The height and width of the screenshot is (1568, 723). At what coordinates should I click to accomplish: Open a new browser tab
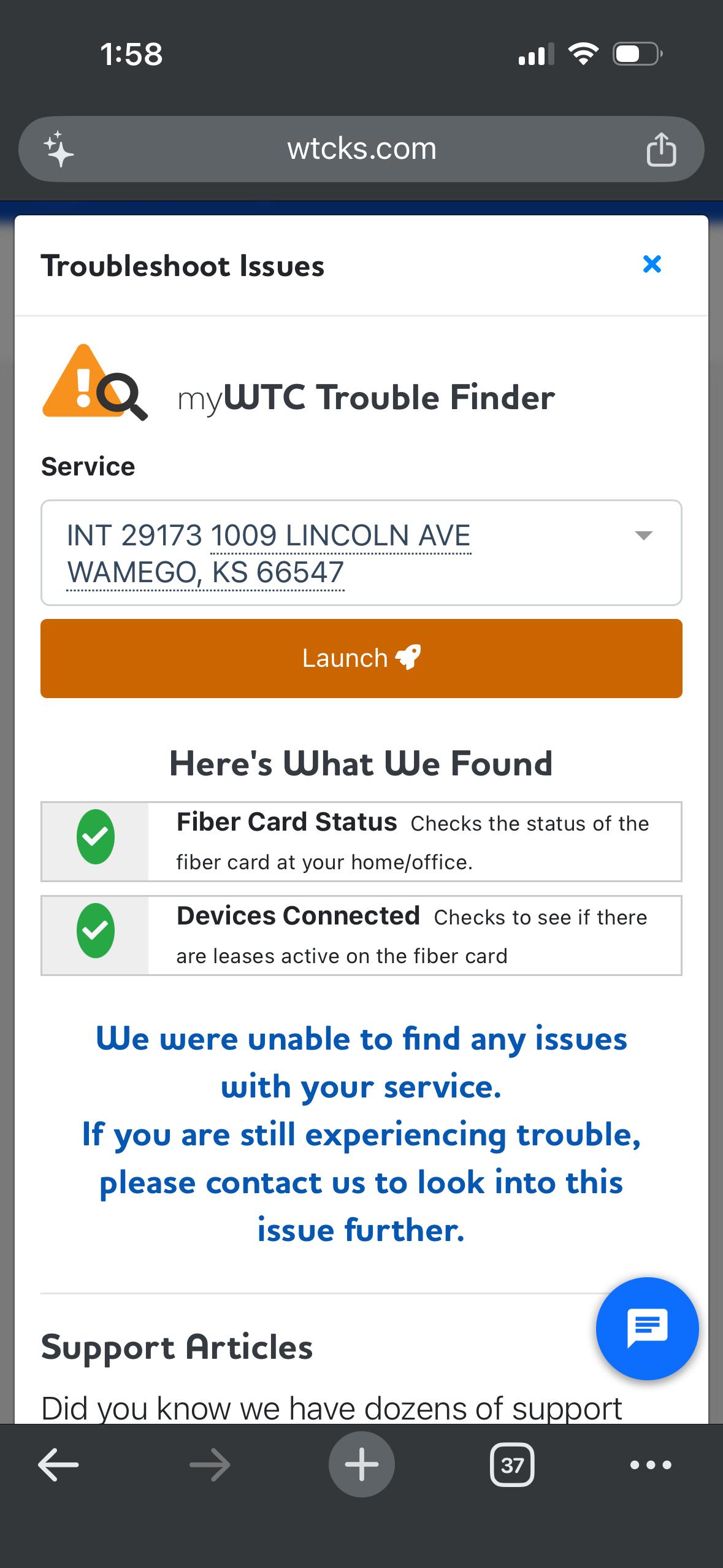click(361, 1465)
